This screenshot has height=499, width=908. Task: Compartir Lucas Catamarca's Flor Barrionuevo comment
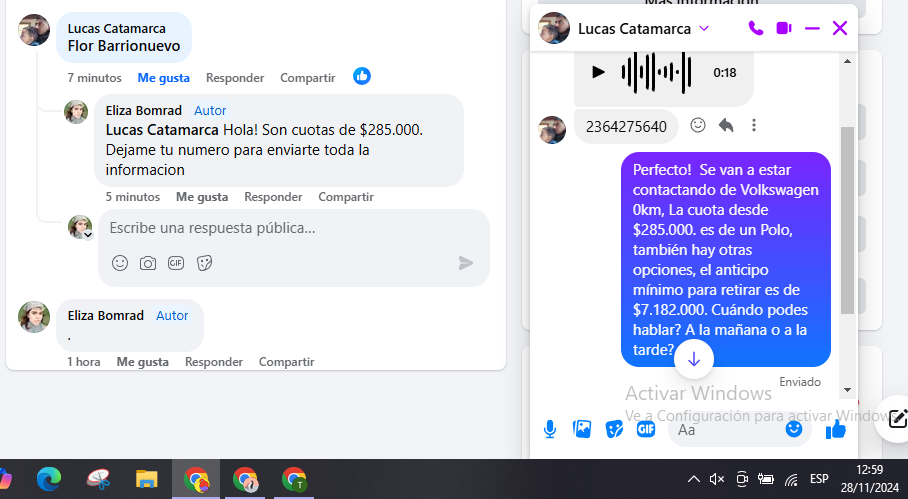(x=307, y=78)
